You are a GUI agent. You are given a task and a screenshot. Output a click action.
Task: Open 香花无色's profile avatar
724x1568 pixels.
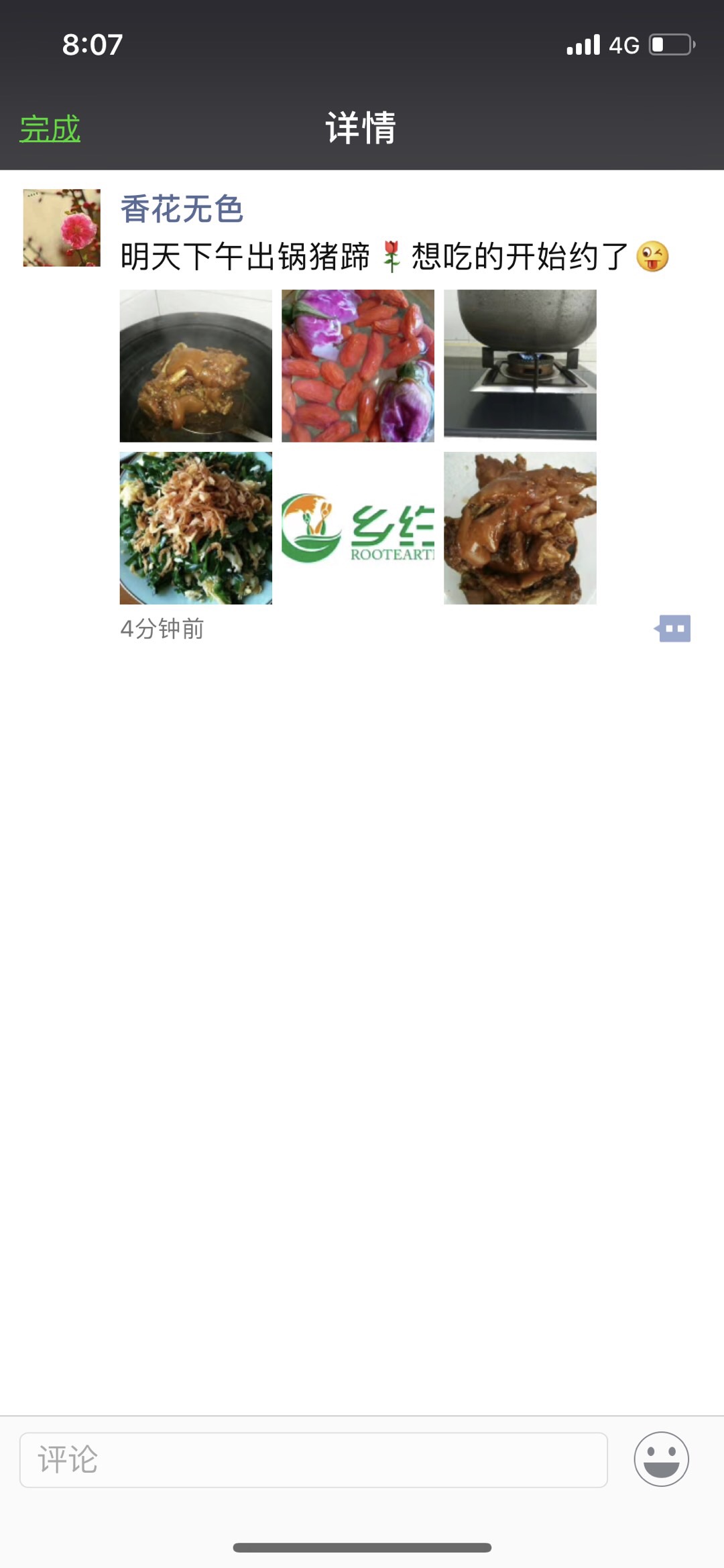[x=62, y=228]
